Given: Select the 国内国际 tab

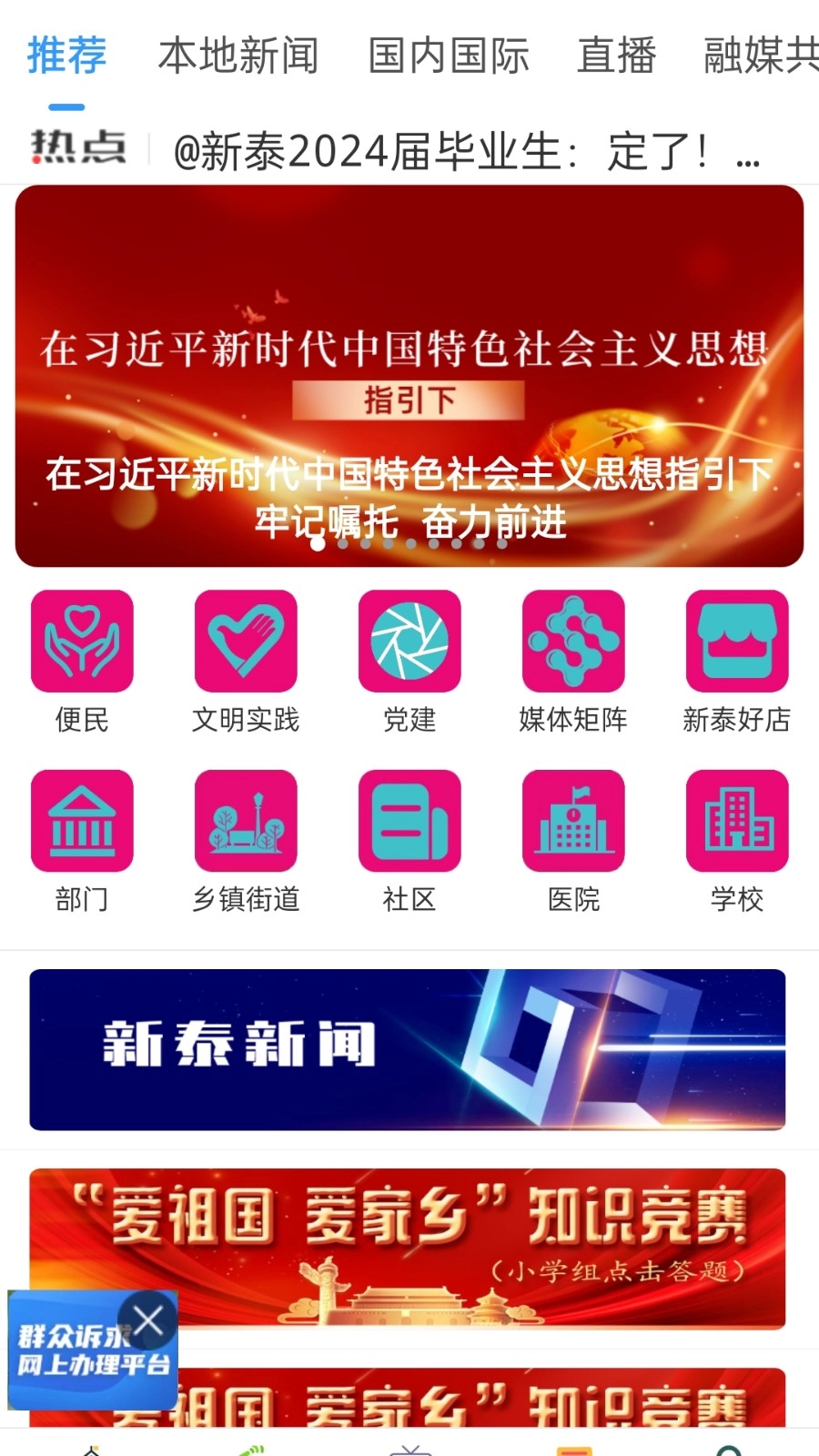Looking at the screenshot, I should (450, 56).
